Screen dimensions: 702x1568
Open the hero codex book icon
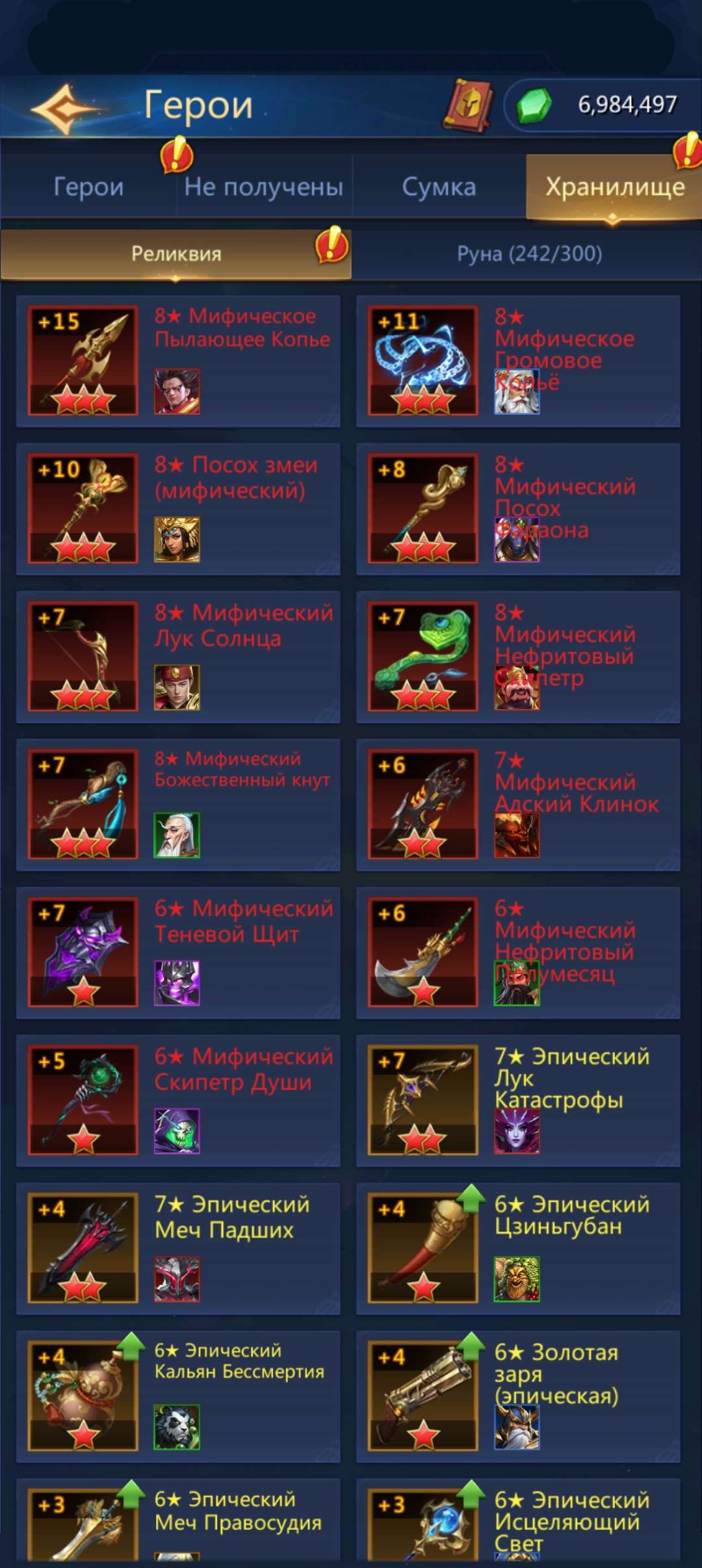tap(468, 105)
